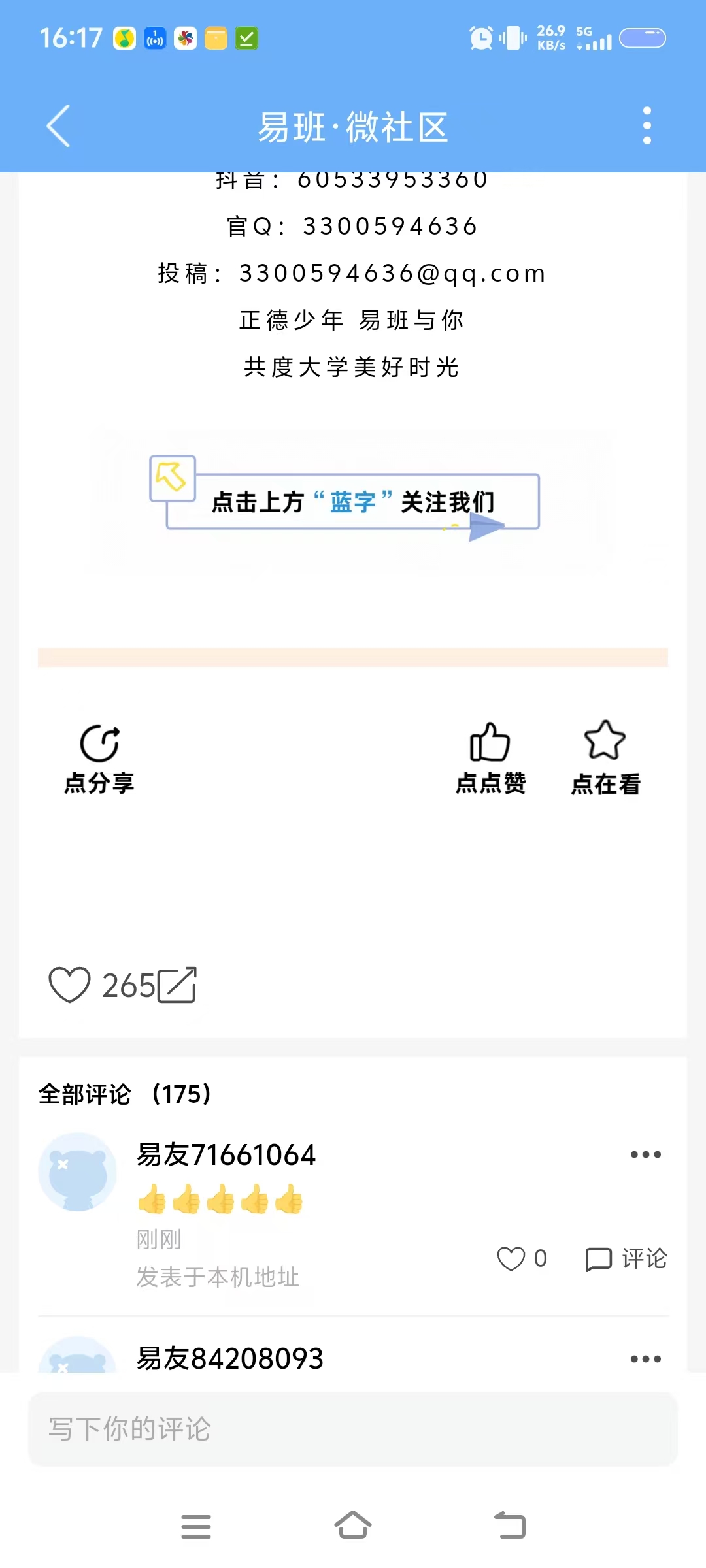
Task: Like 易友71661064's comment
Action: [512, 1258]
